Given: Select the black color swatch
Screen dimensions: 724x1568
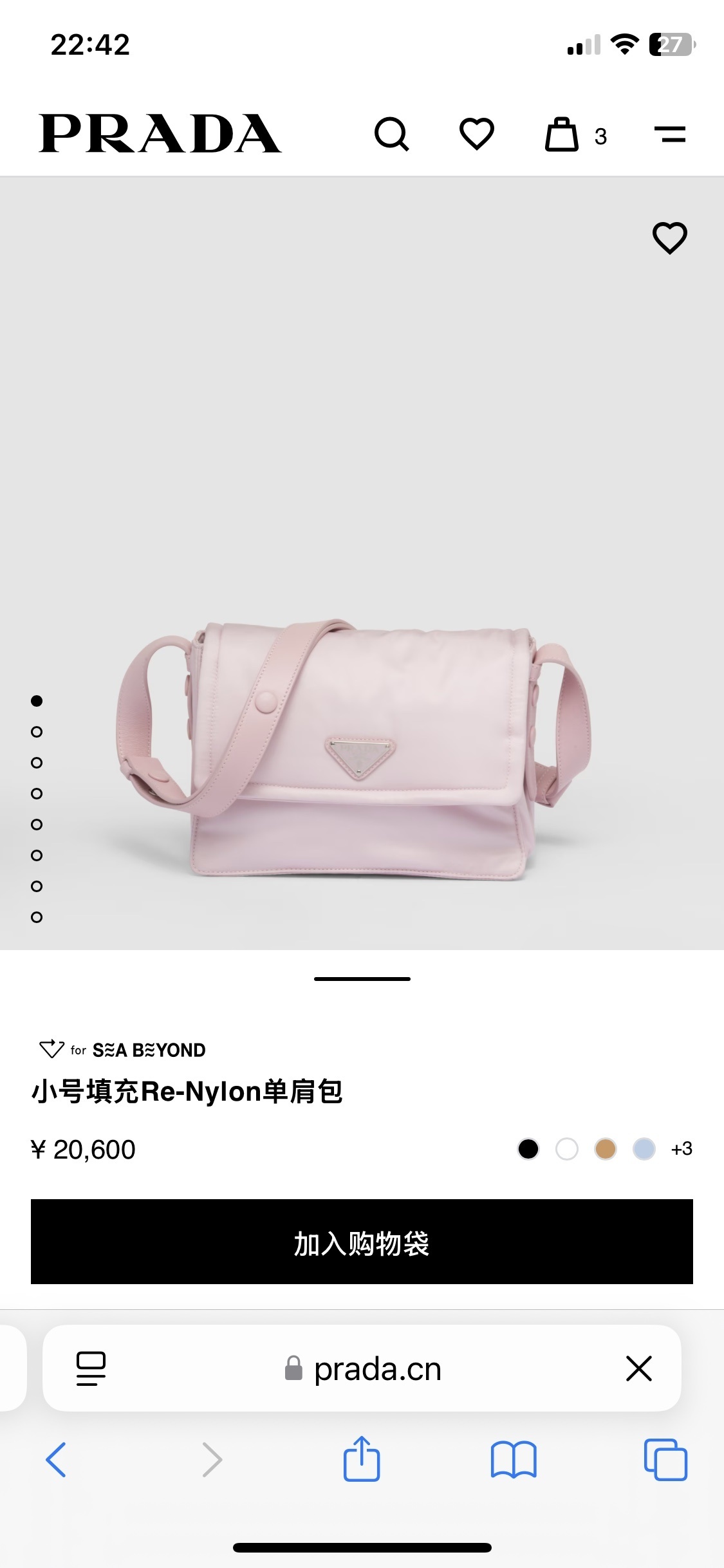Looking at the screenshot, I should point(528,1149).
